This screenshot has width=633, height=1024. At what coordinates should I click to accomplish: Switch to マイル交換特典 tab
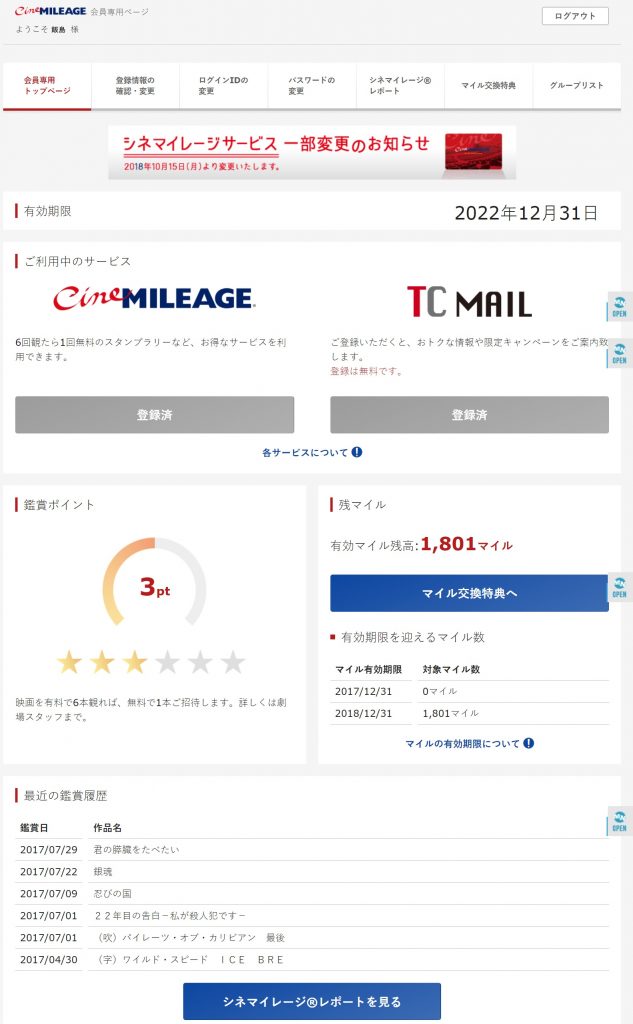(489, 86)
